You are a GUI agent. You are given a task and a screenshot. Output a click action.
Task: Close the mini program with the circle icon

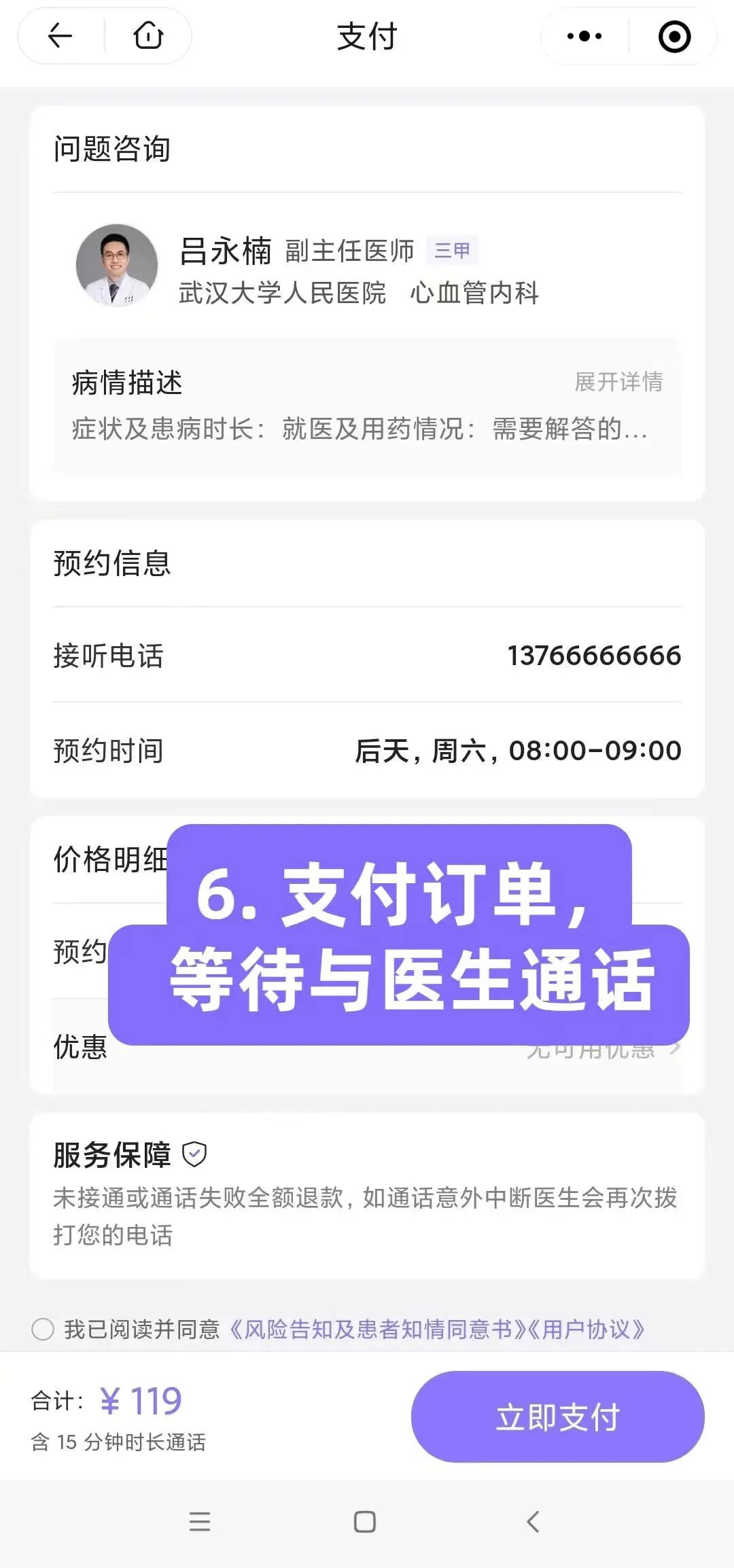[674, 37]
